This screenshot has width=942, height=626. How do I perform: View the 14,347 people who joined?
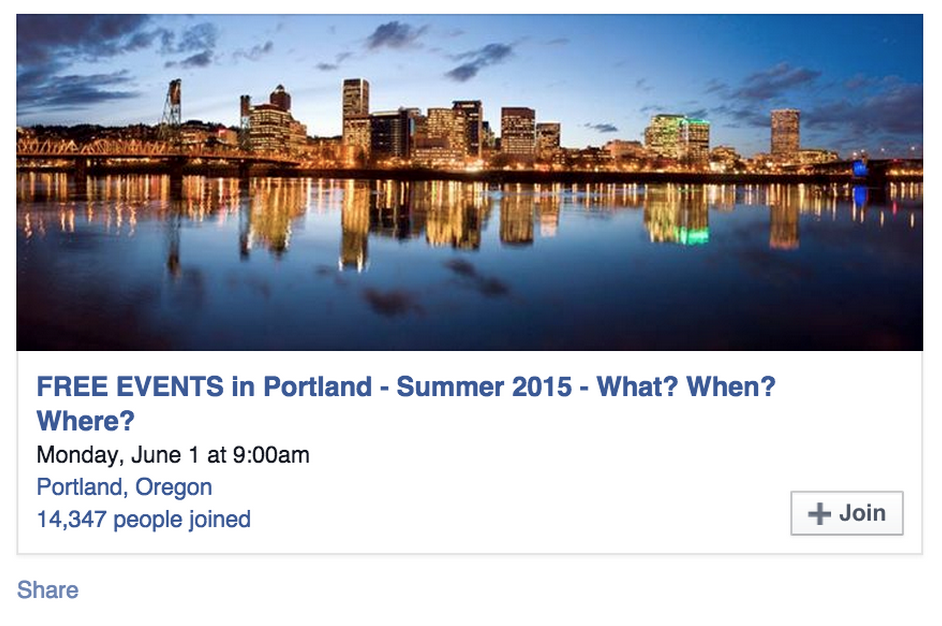(x=143, y=520)
